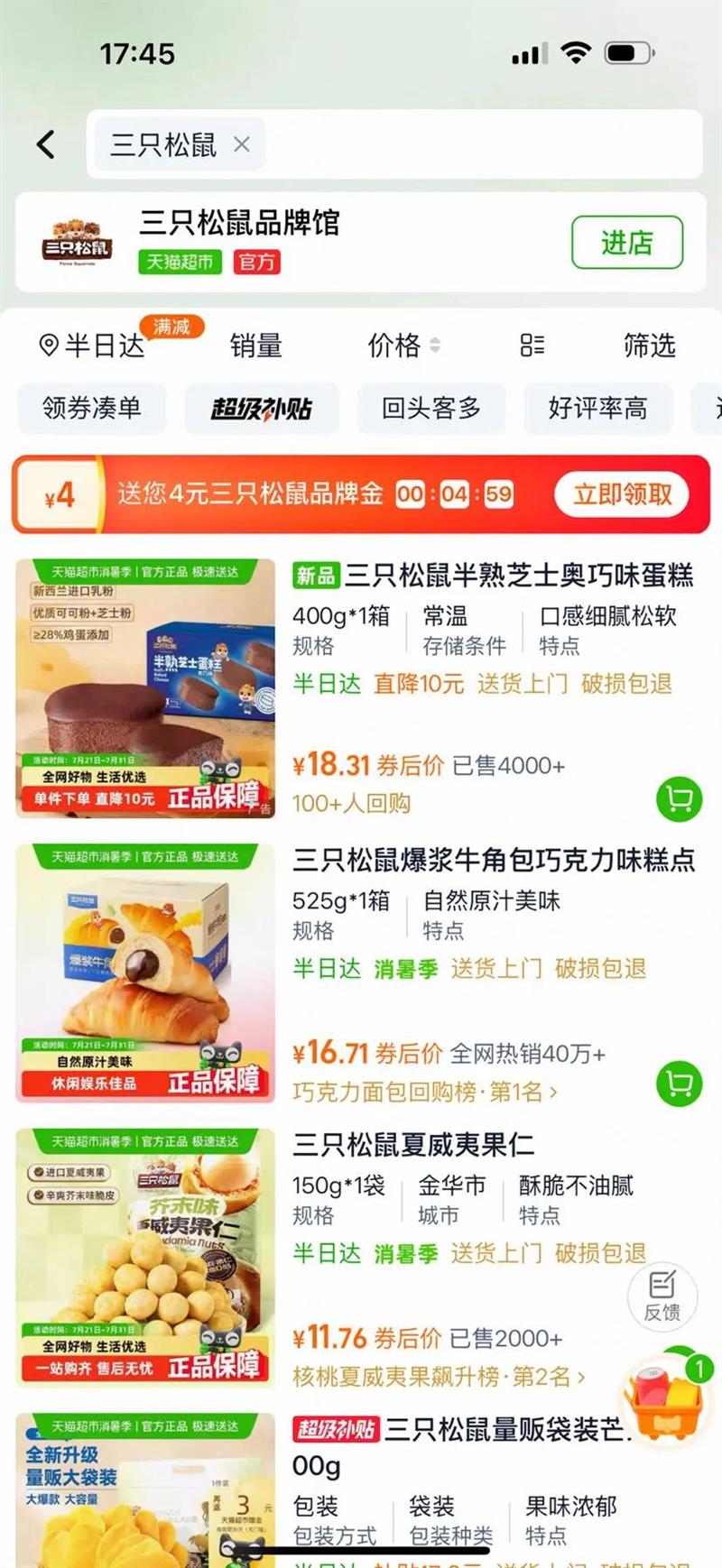
Task: Add 半熟芝士奥巧味蛋糕 to cart
Action: pos(679,798)
